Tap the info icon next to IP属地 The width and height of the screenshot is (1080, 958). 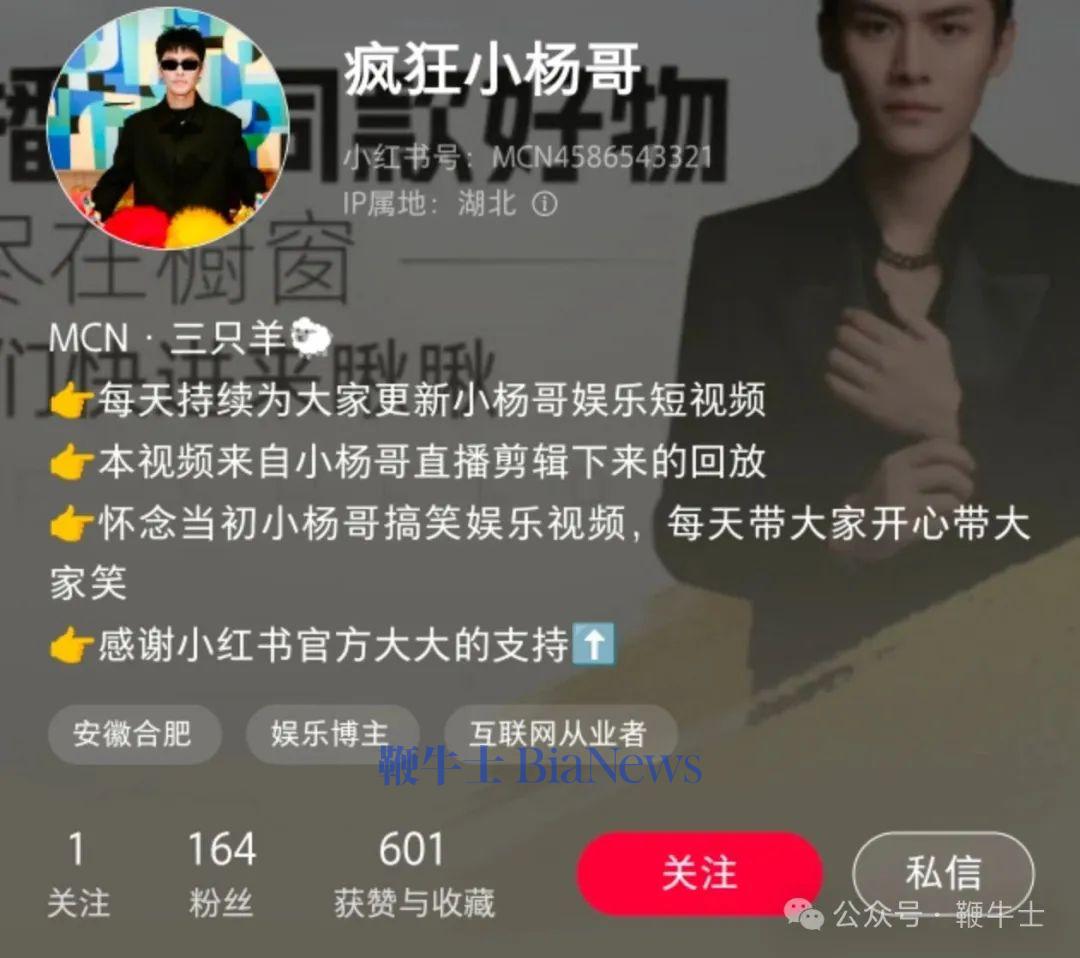544,204
